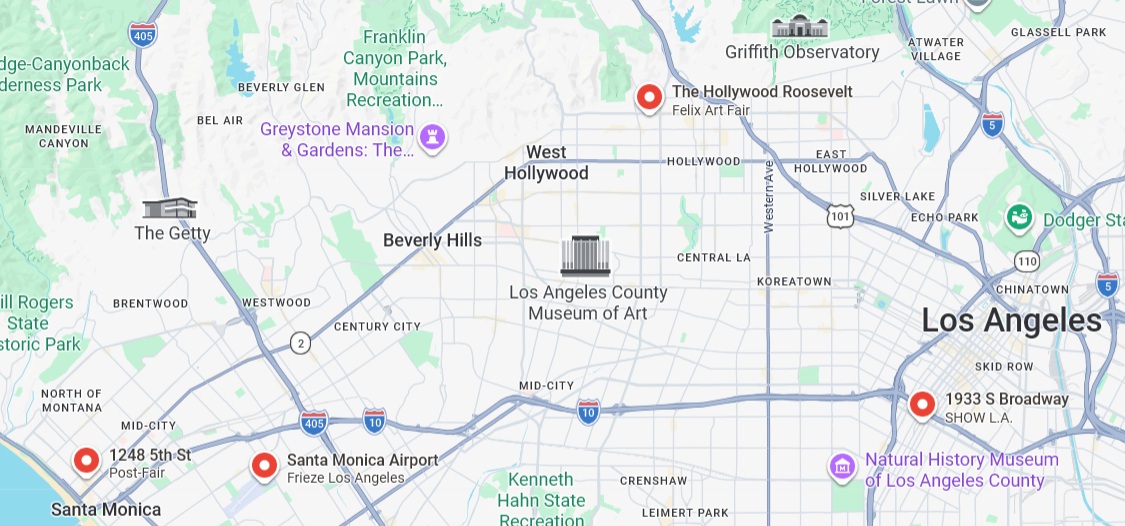Open the Santa Monica Airport Frieze pin

(264, 465)
